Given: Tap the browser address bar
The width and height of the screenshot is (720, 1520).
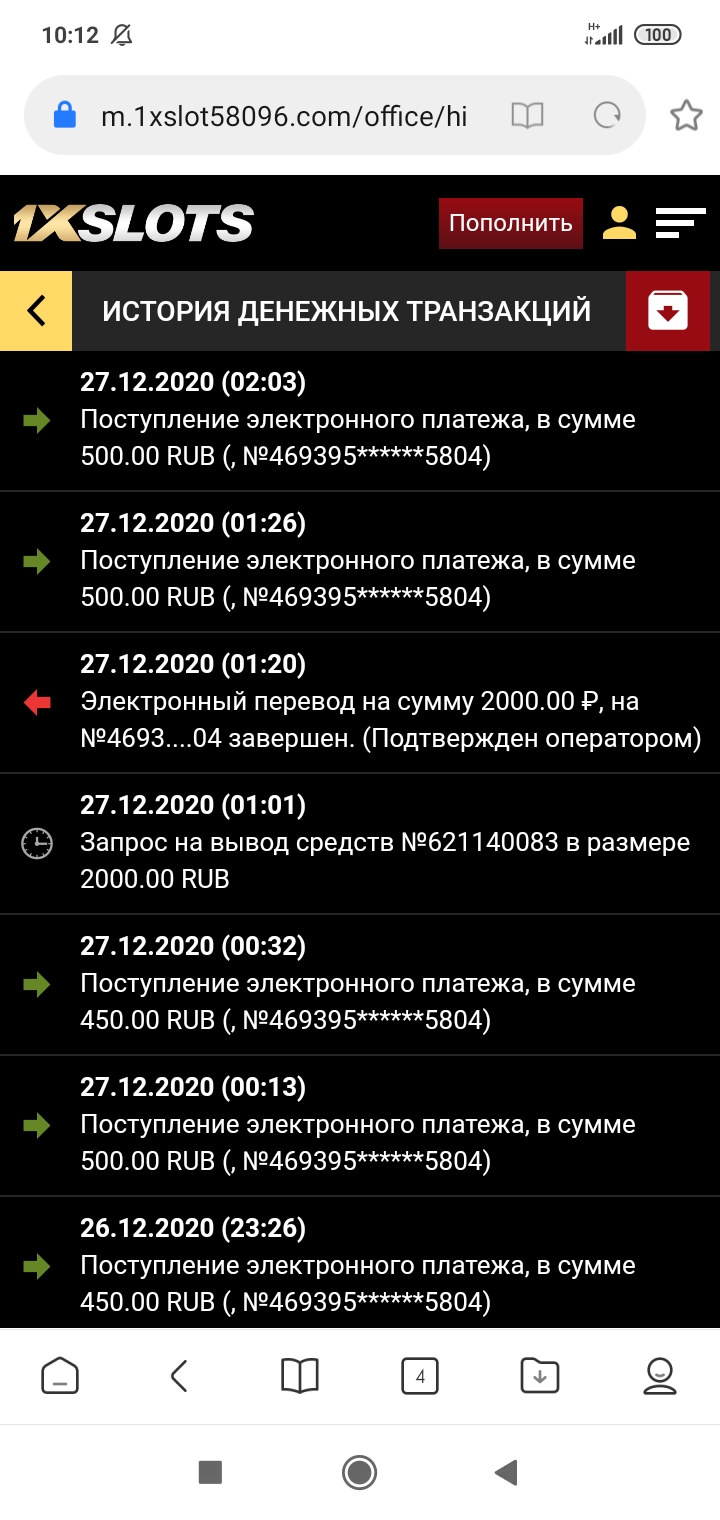Looking at the screenshot, I should 284,116.
